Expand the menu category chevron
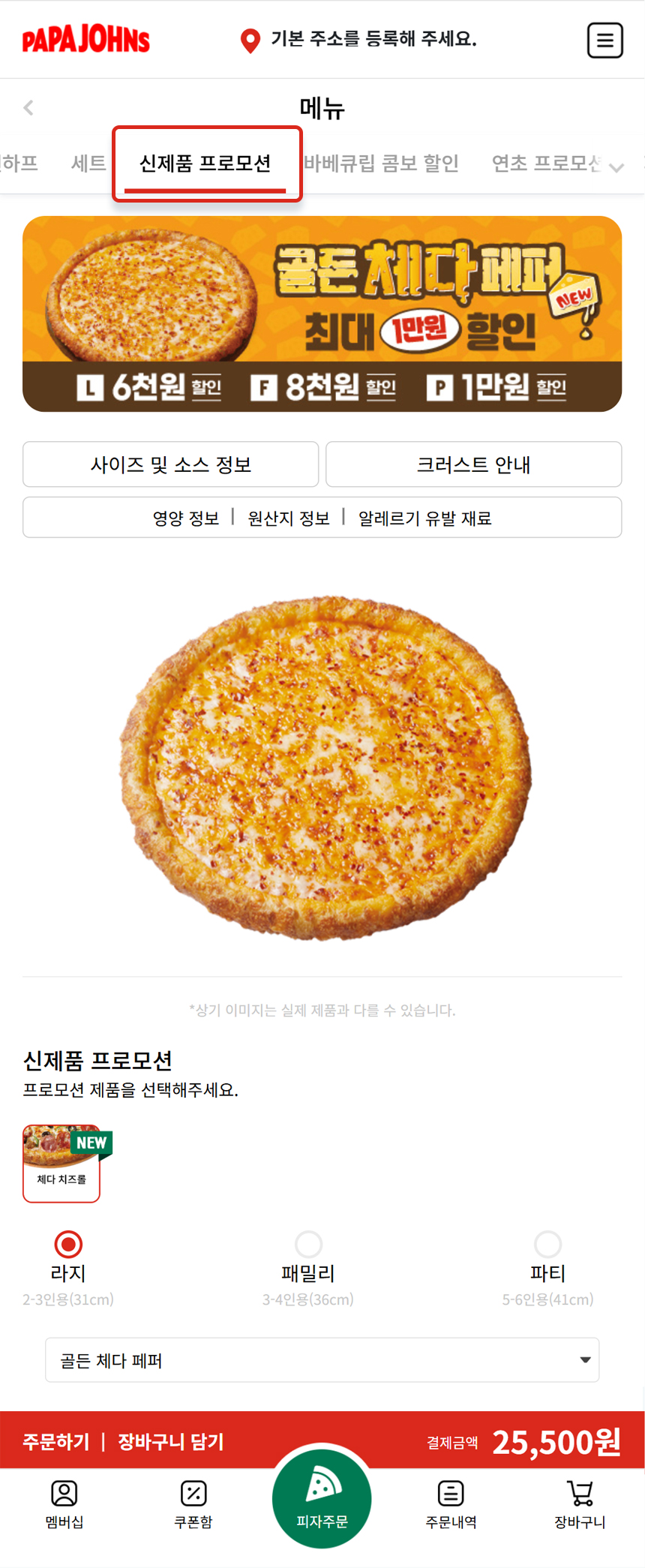The height and width of the screenshot is (1568, 645). click(616, 167)
